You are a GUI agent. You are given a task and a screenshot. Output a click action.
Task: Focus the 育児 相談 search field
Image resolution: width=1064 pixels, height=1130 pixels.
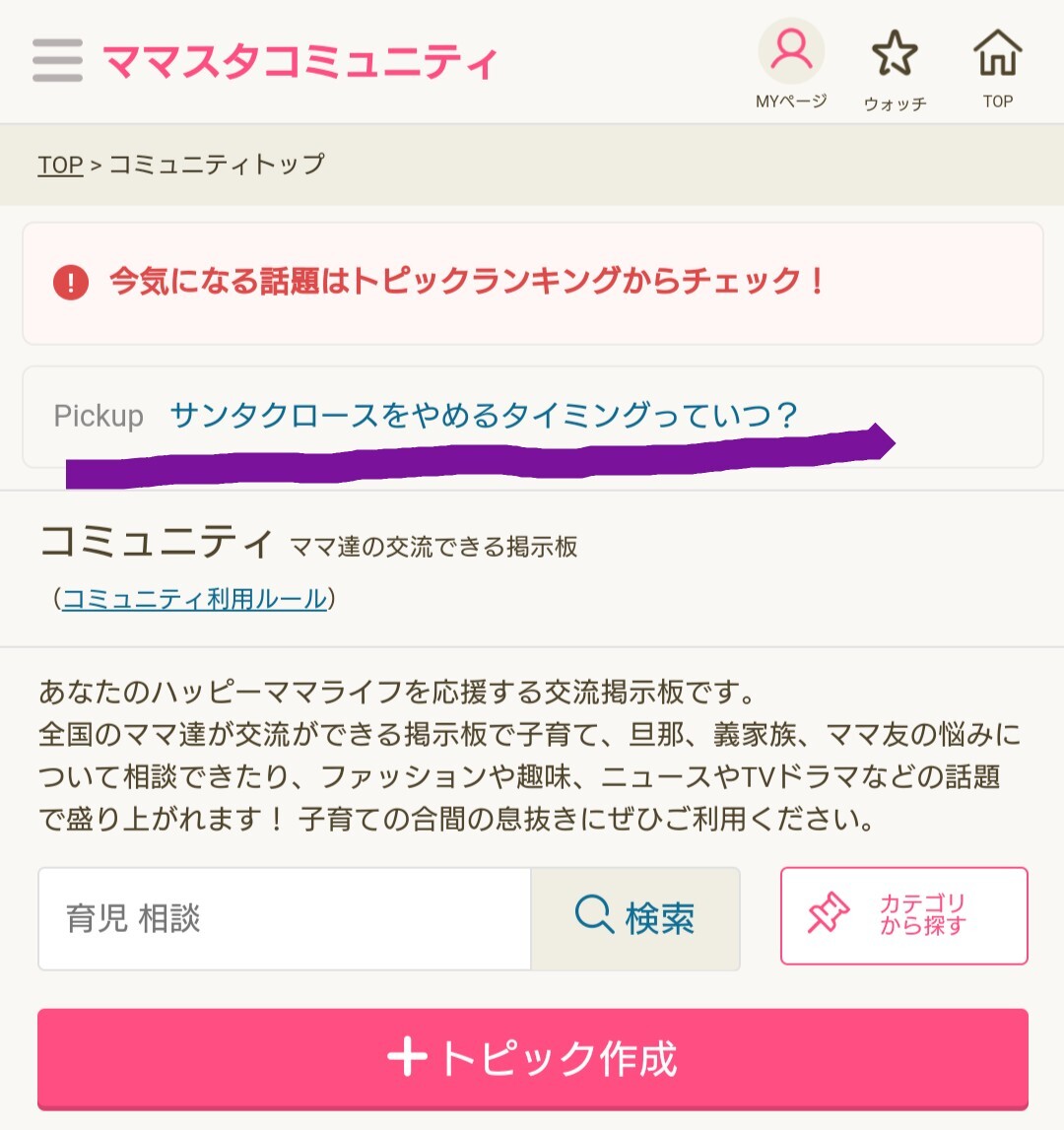click(x=285, y=919)
